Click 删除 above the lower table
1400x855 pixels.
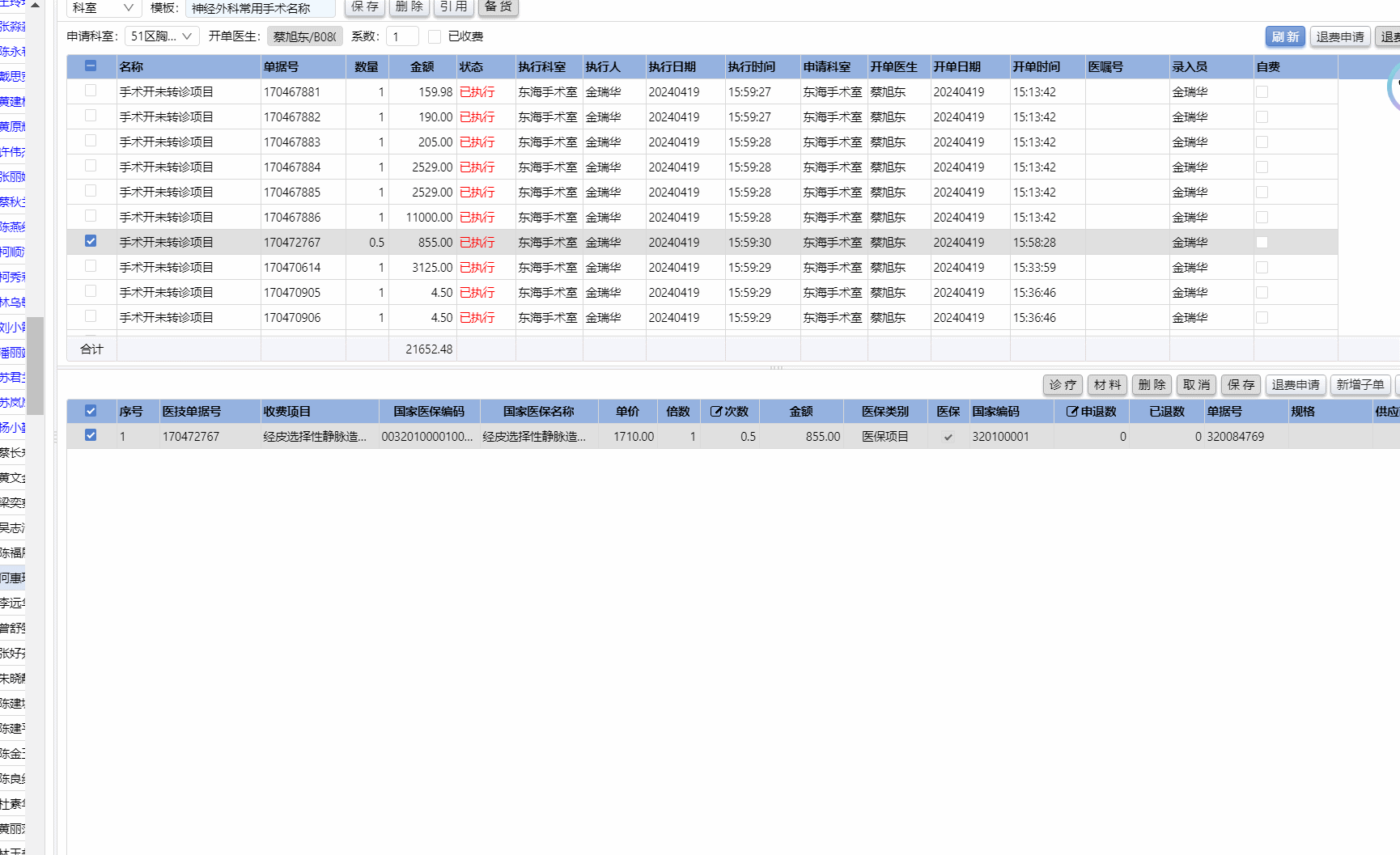(1152, 385)
